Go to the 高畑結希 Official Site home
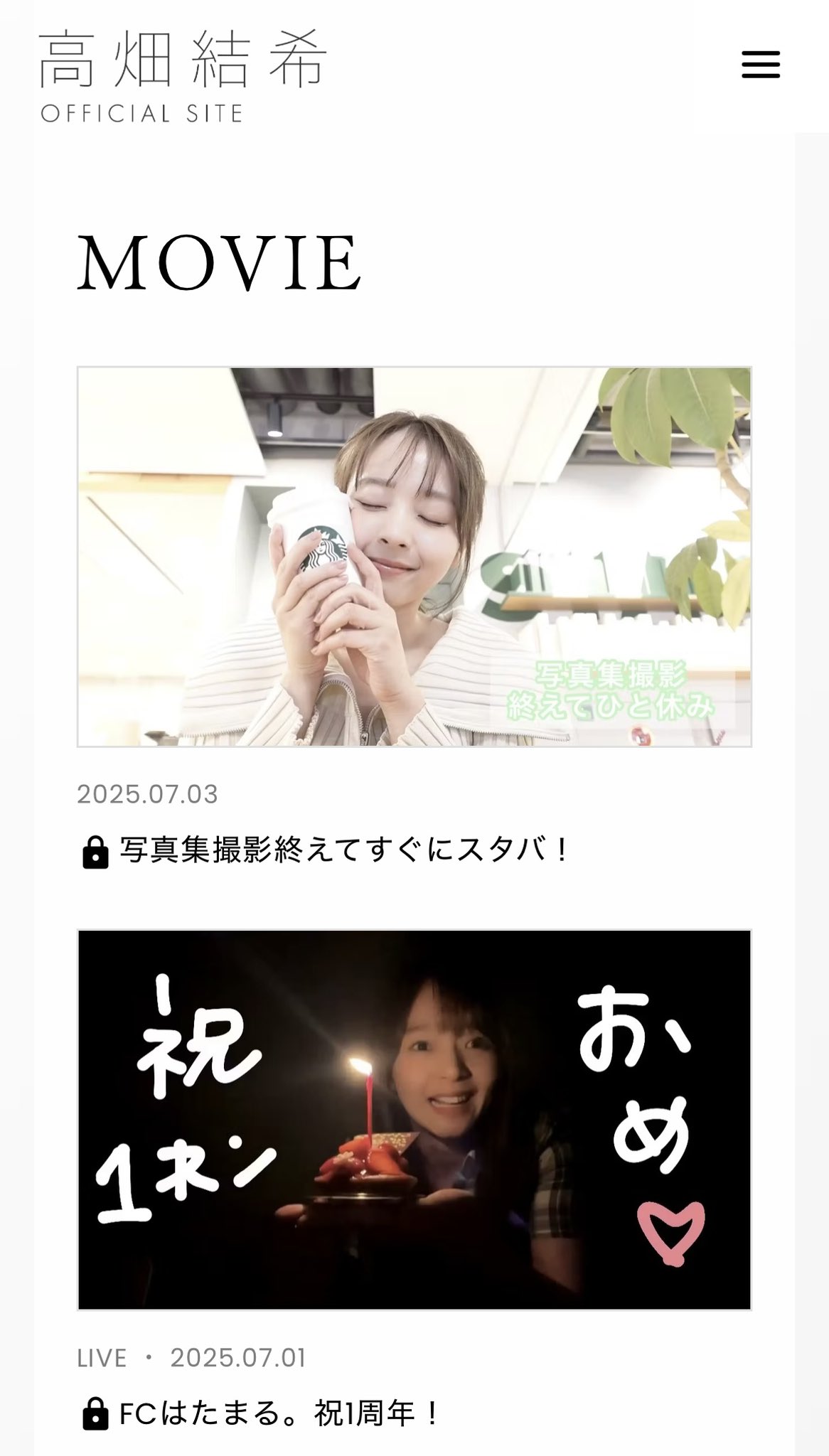 click(183, 76)
